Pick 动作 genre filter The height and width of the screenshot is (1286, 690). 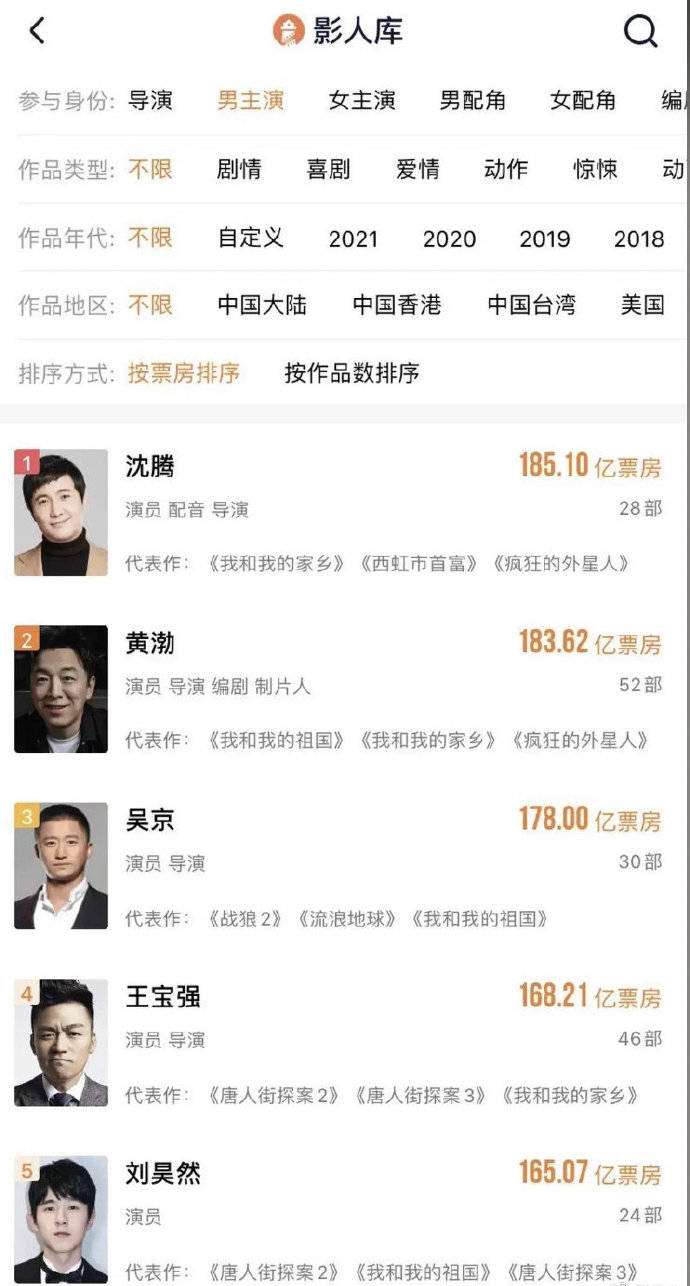(x=505, y=169)
